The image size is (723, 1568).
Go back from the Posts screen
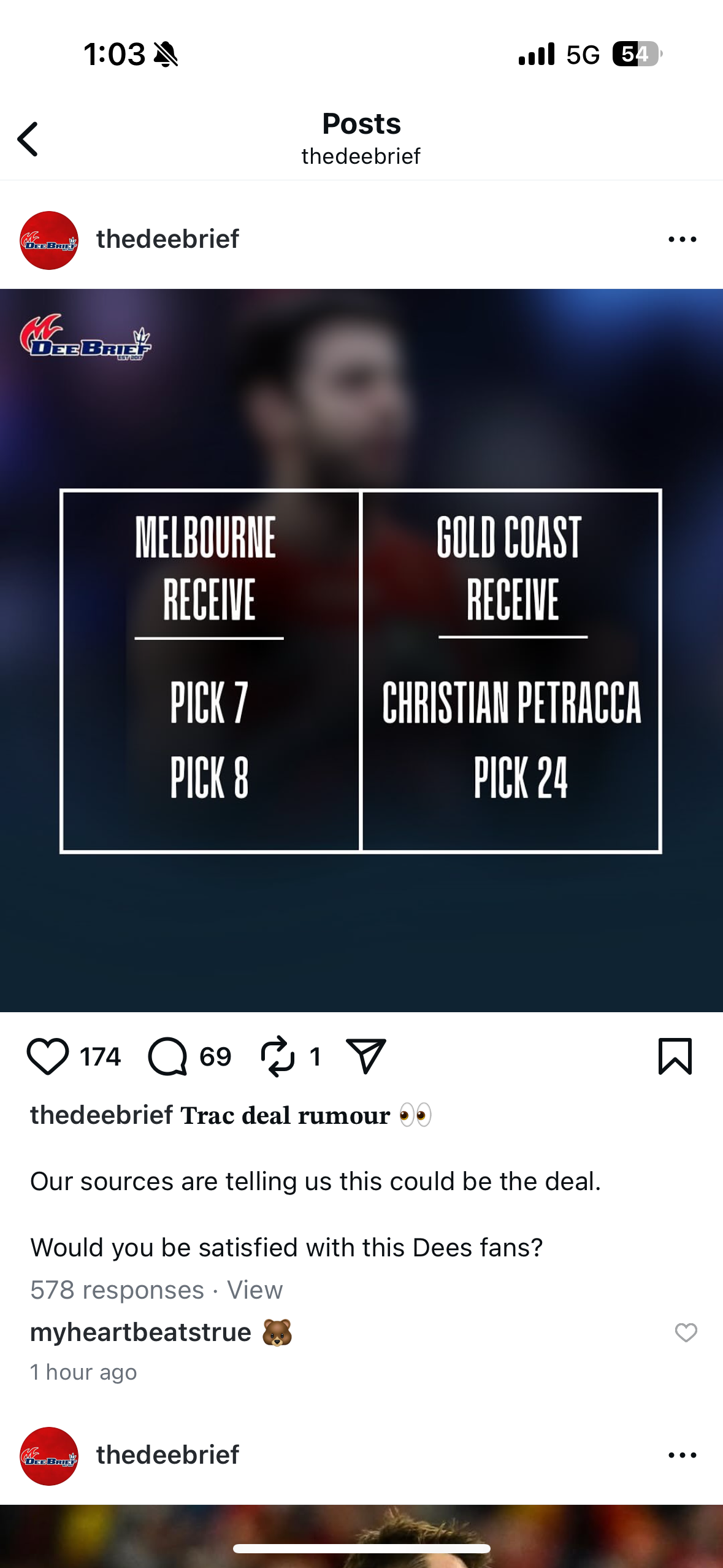click(x=28, y=139)
